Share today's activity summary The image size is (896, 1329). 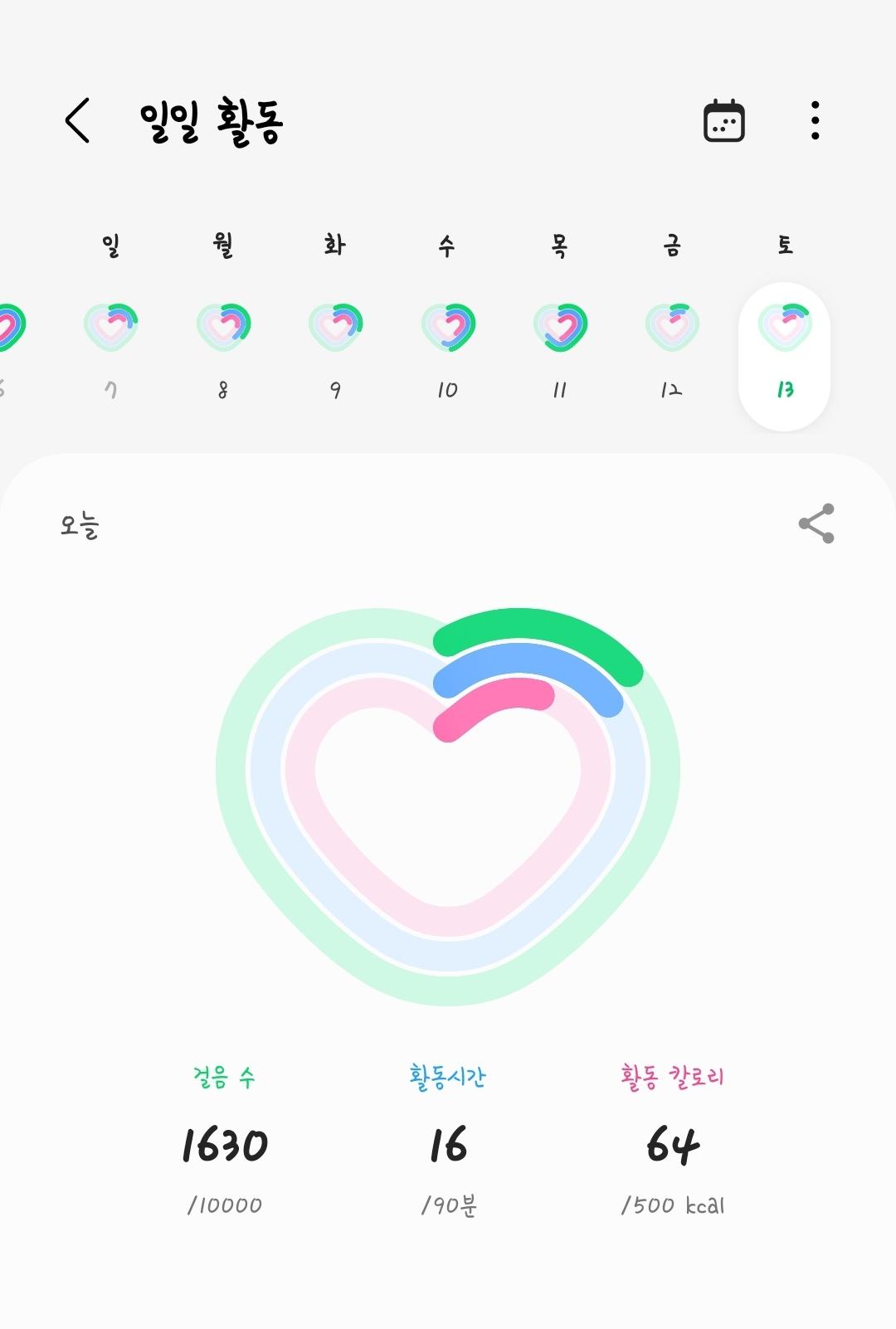[816, 523]
